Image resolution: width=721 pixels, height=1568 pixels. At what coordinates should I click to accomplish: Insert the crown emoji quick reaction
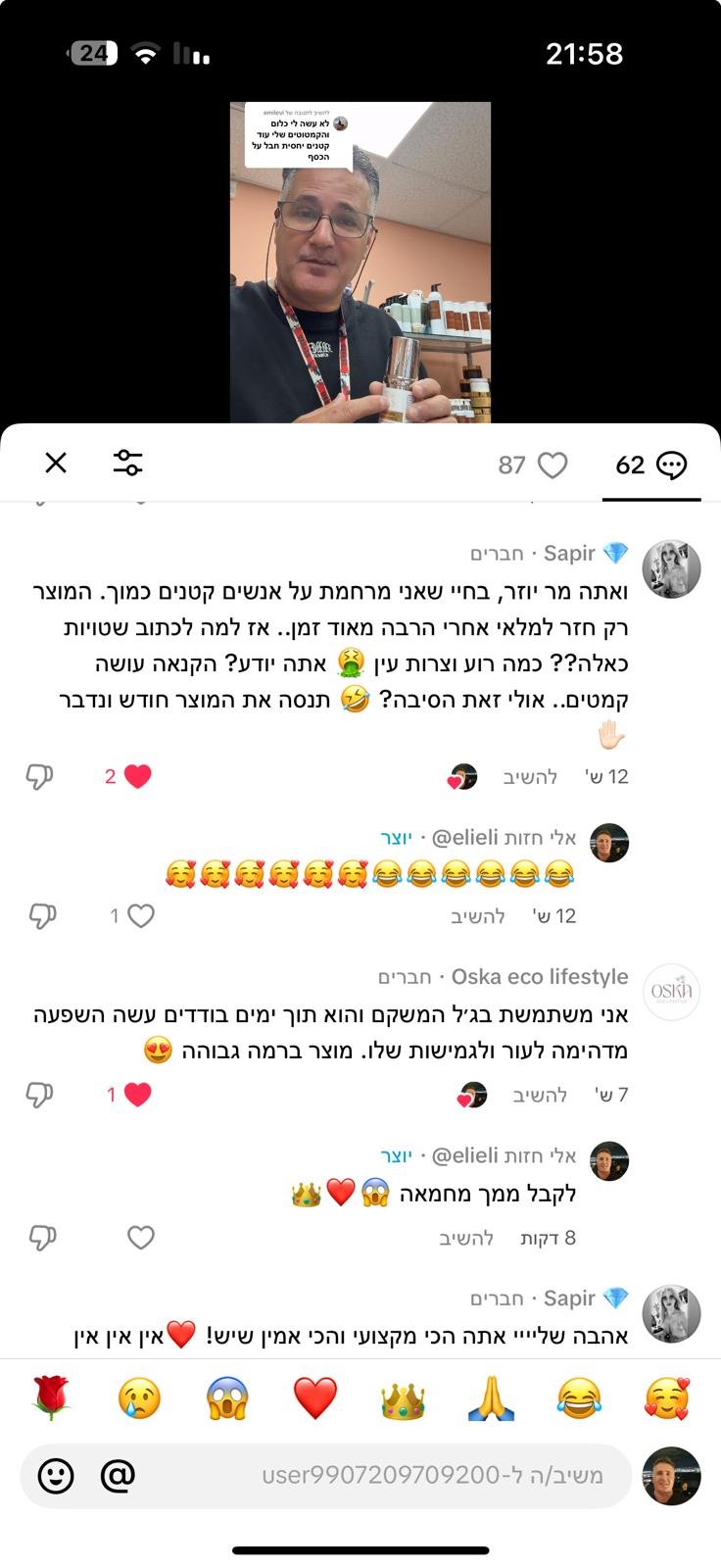click(x=403, y=1398)
